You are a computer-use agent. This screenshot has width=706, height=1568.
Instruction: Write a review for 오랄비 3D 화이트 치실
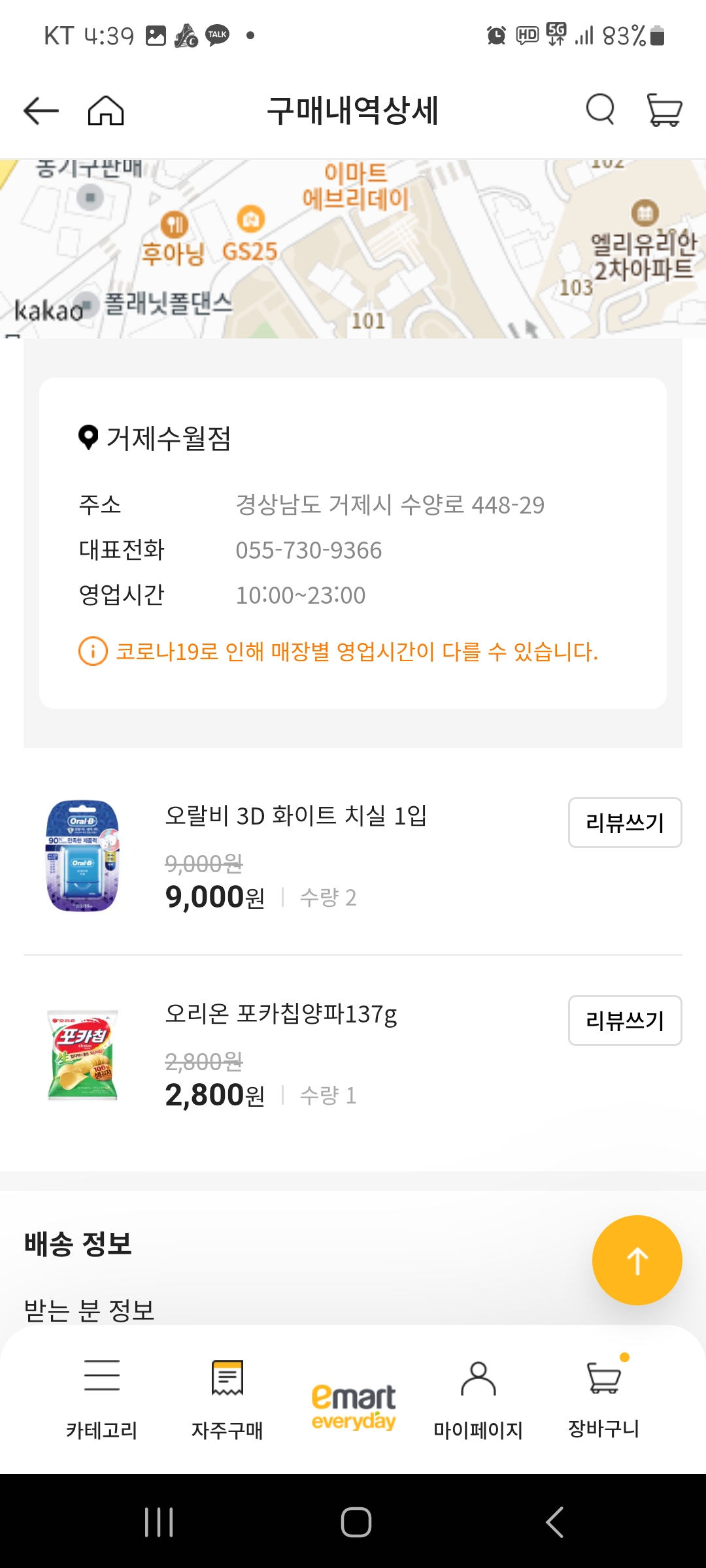click(624, 823)
